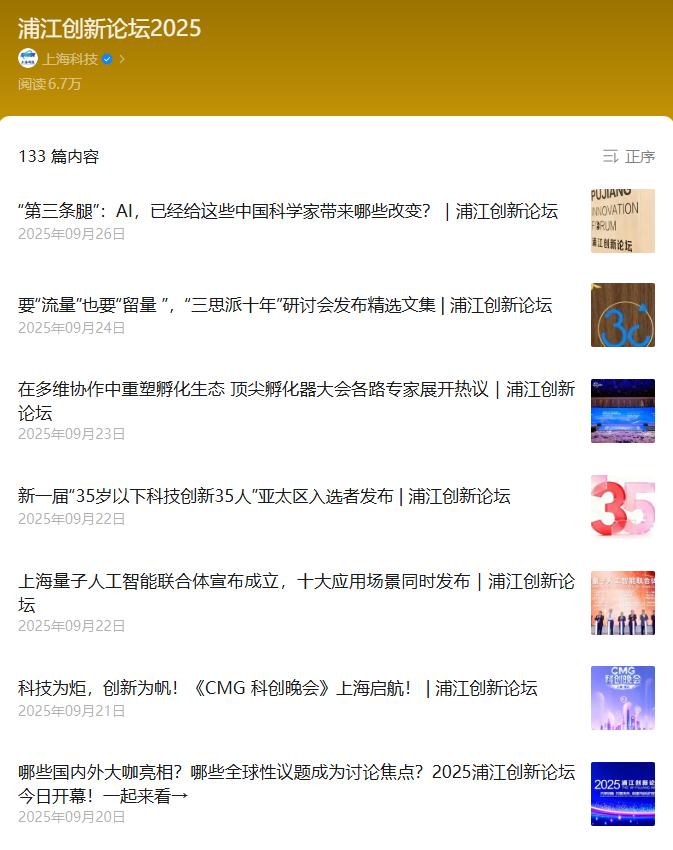Read the “三思派十年” 研讨会 article
Viewport: 673px width, 850px height.
[285, 306]
